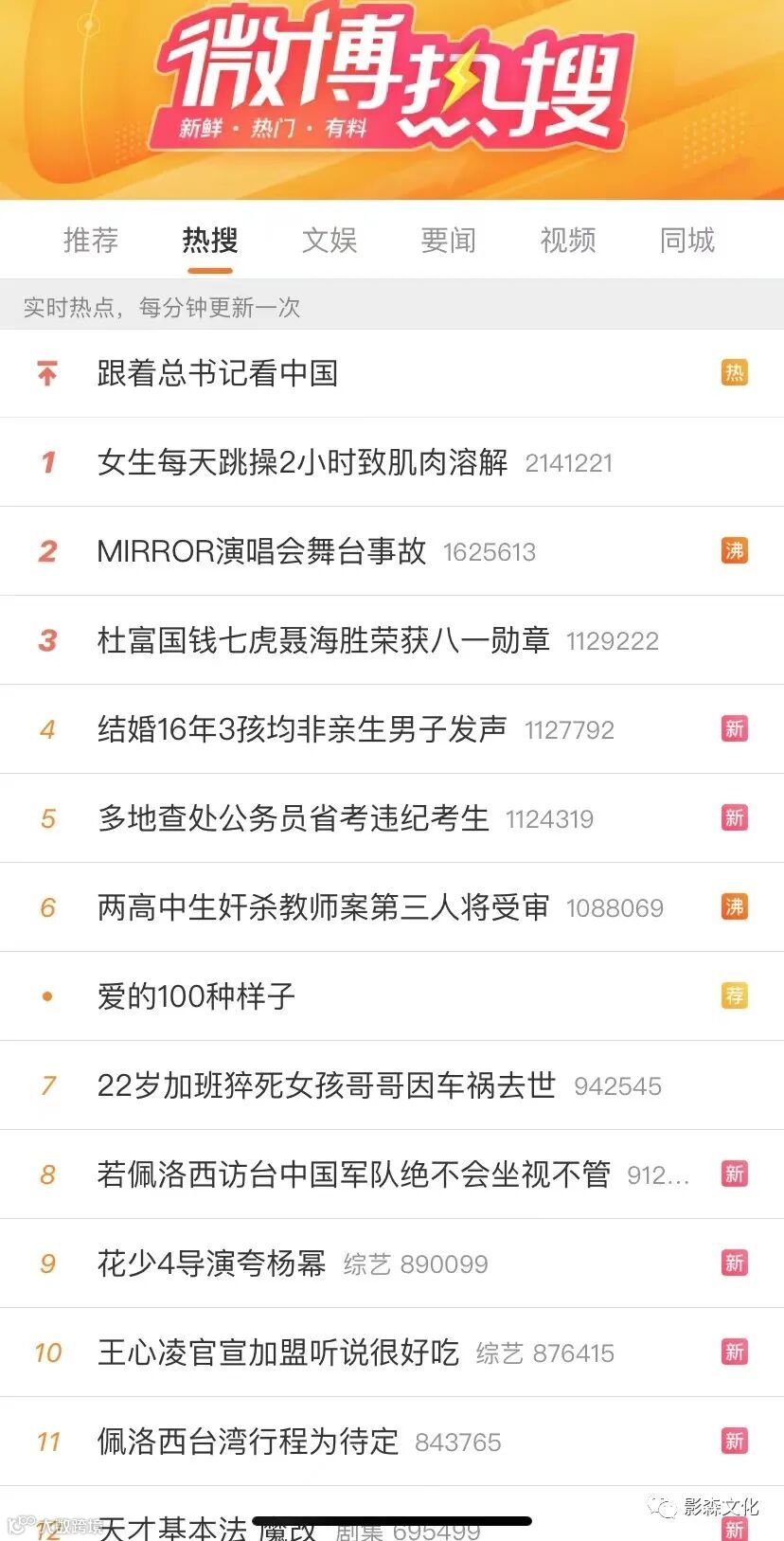Switch to the 要闻 tab

[x=449, y=241]
